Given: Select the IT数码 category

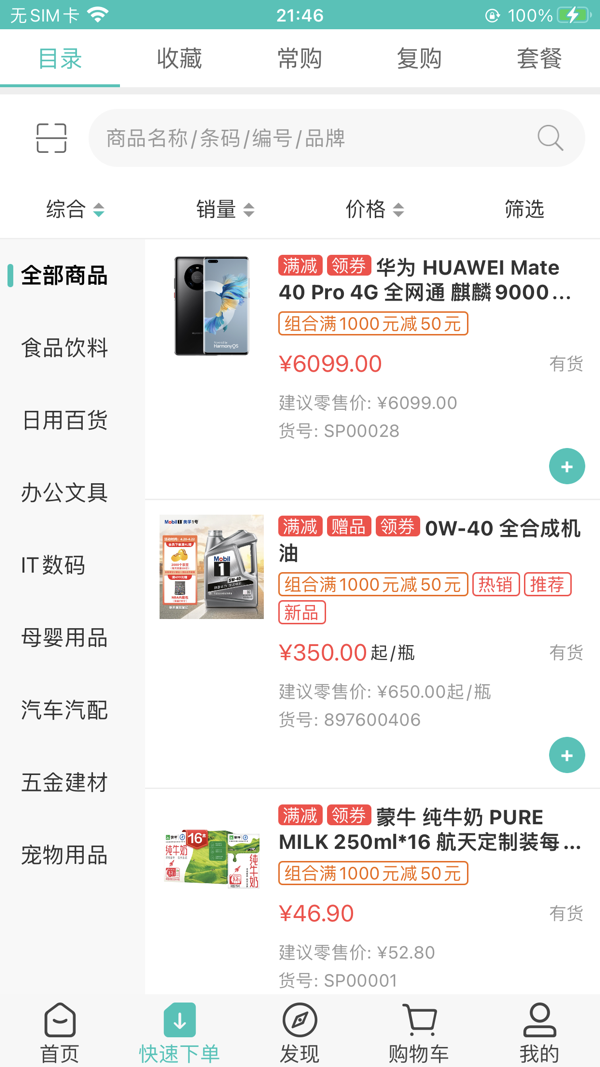Looking at the screenshot, I should coord(53,565).
